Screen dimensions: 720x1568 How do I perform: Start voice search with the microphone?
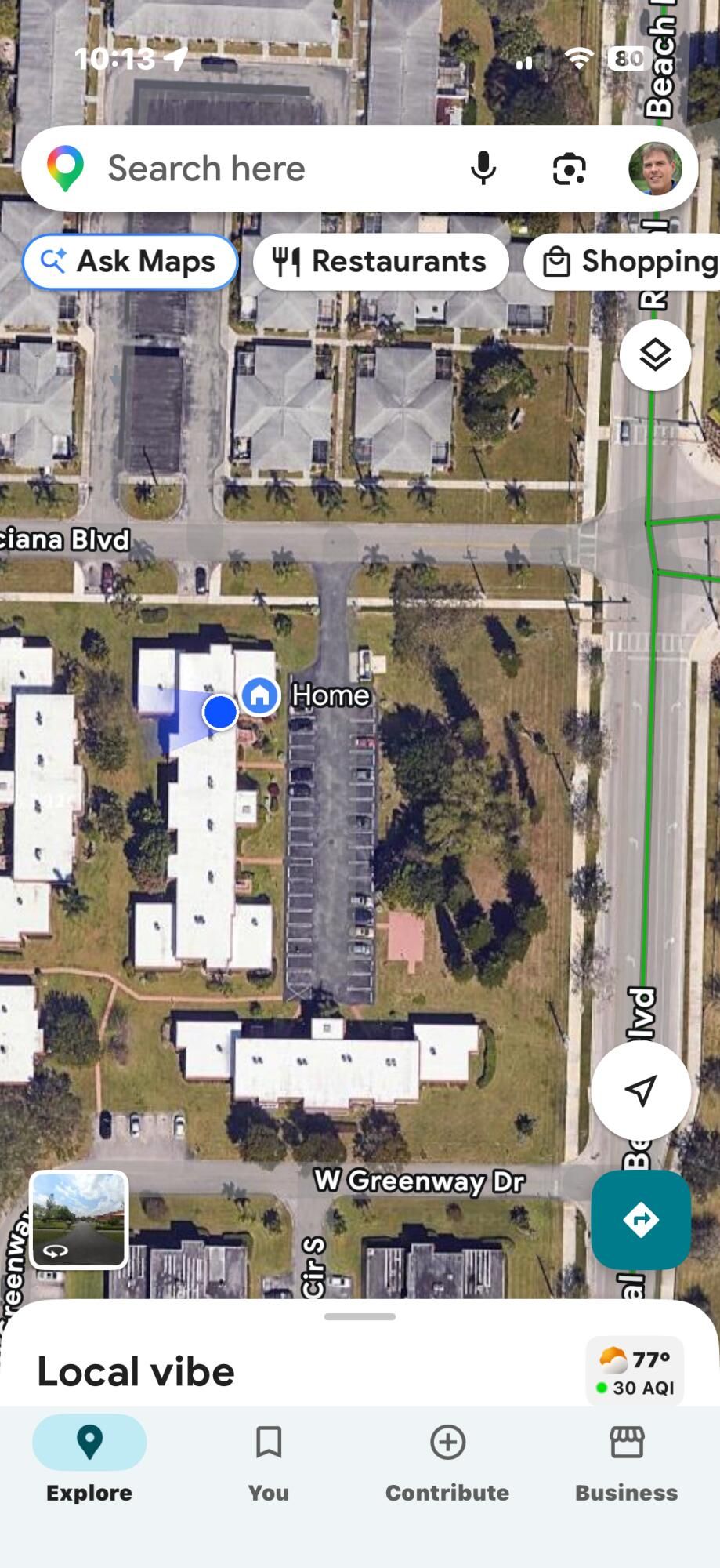pyautogui.click(x=483, y=169)
